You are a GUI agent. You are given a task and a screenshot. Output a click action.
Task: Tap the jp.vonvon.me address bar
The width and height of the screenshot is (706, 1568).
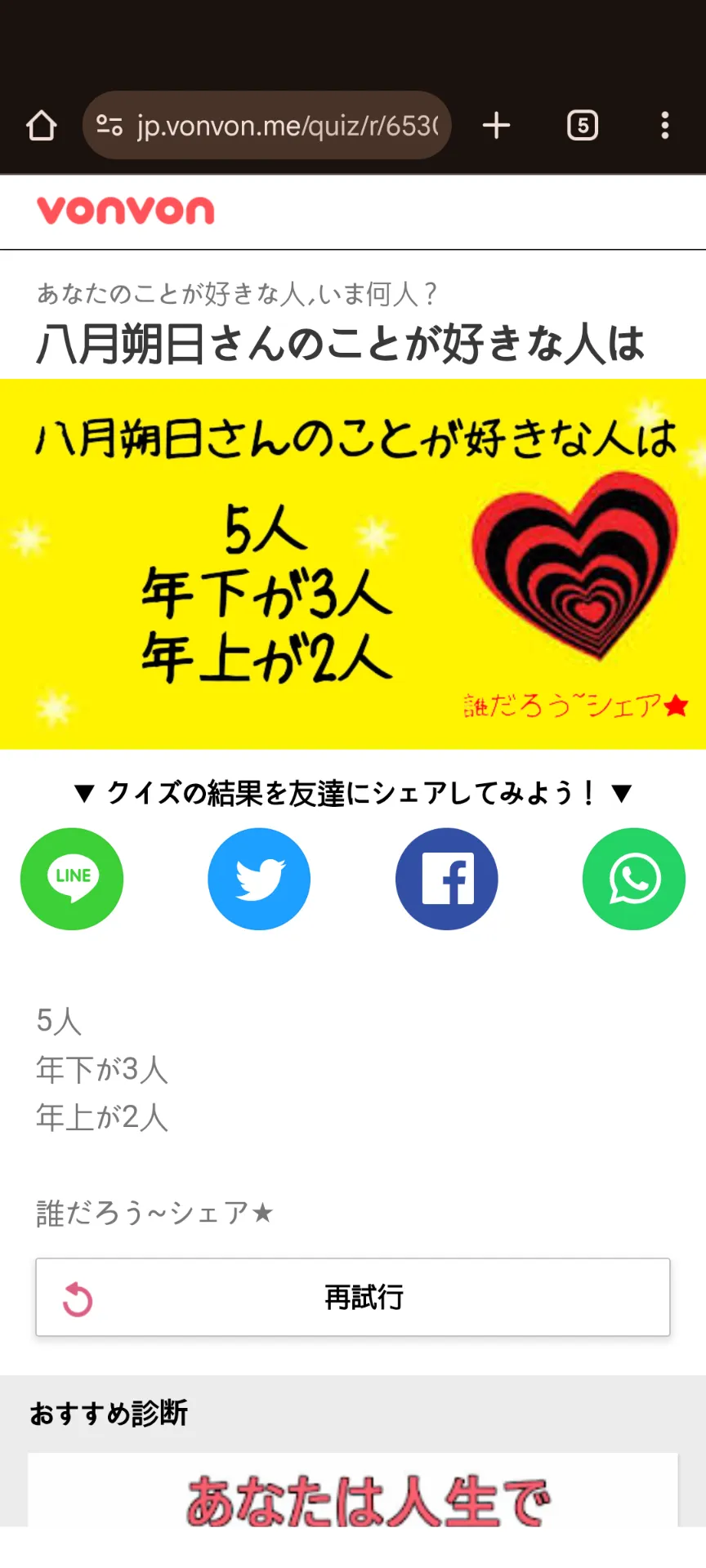pos(267,125)
